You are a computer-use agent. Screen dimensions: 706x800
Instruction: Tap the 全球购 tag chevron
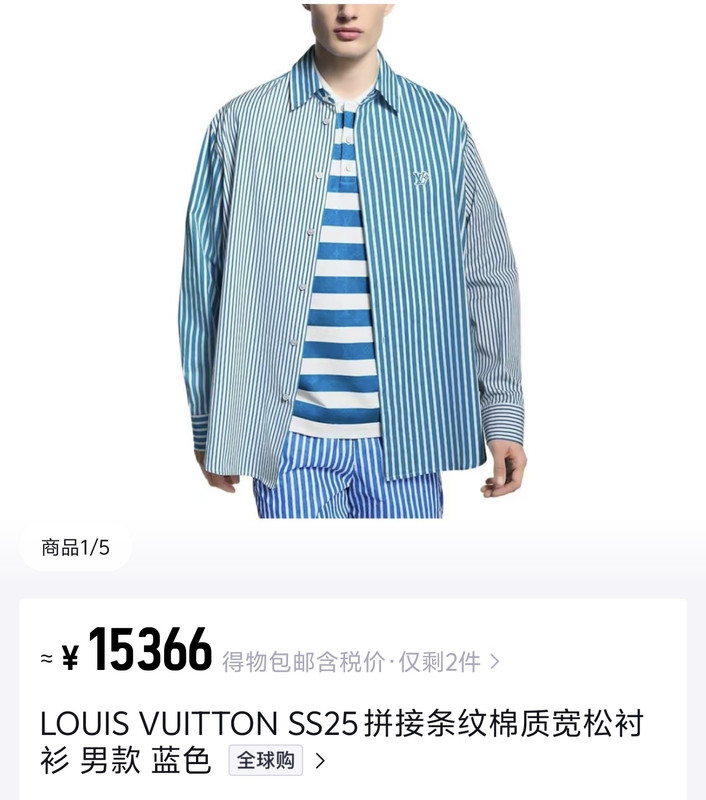click(x=320, y=761)
